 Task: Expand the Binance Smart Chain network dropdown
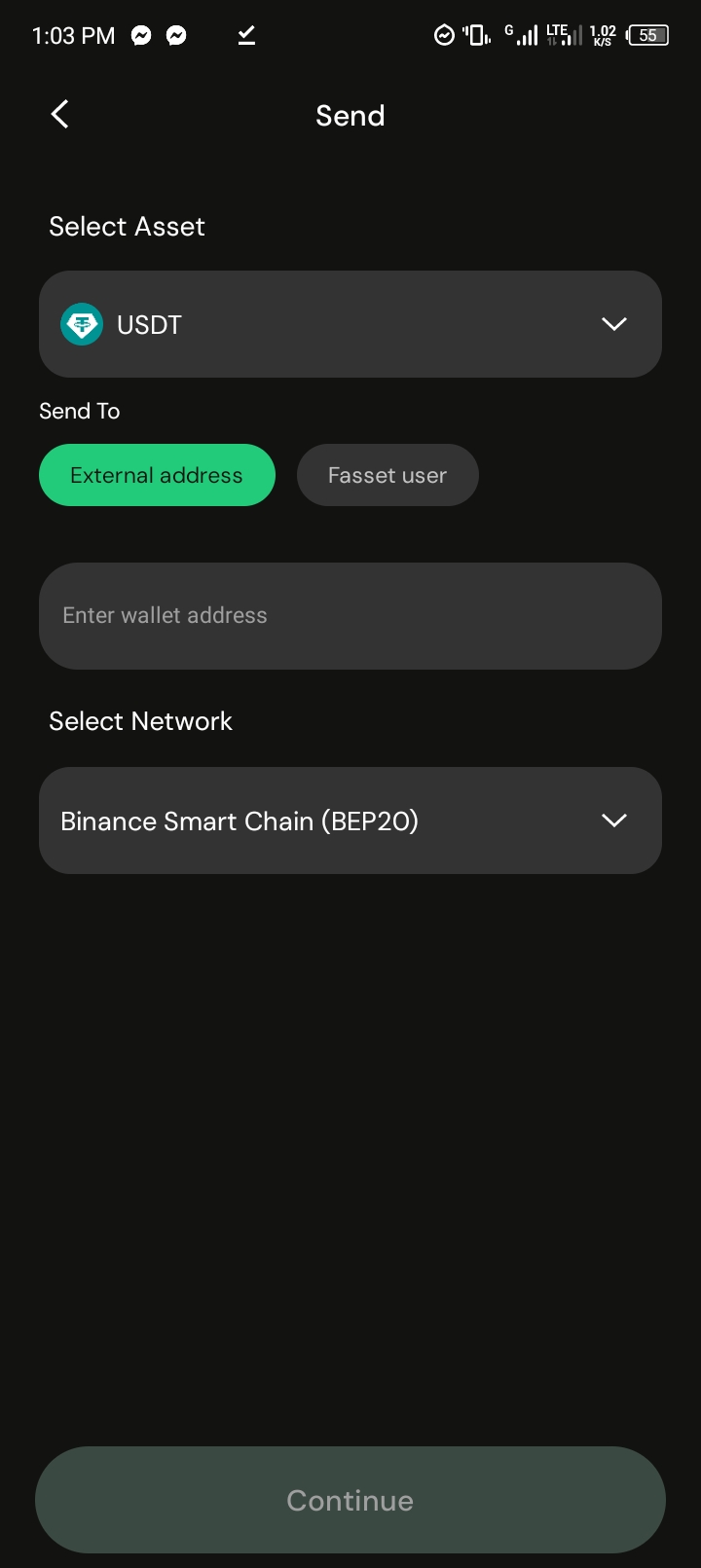(x=350, y=820)
